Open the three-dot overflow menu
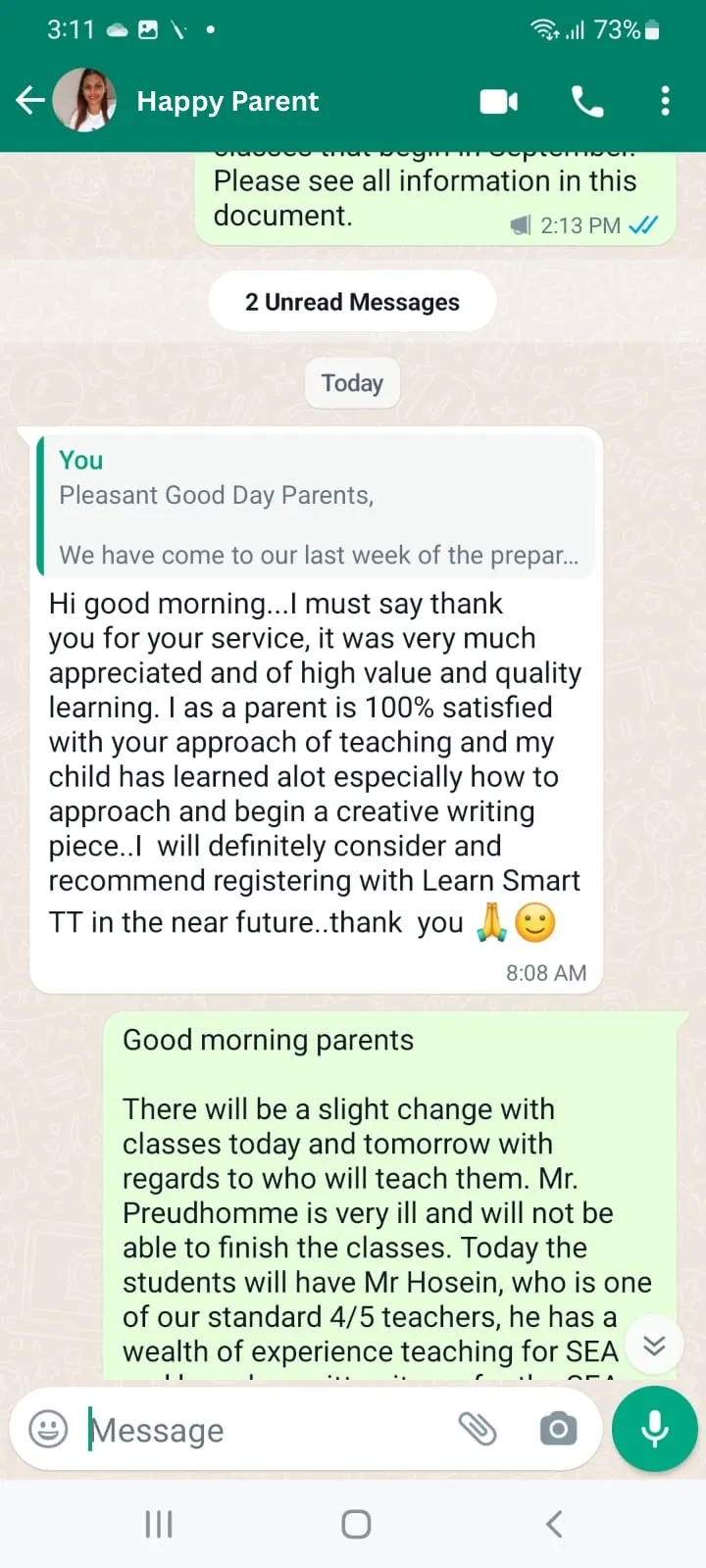 tap(666, 101)
